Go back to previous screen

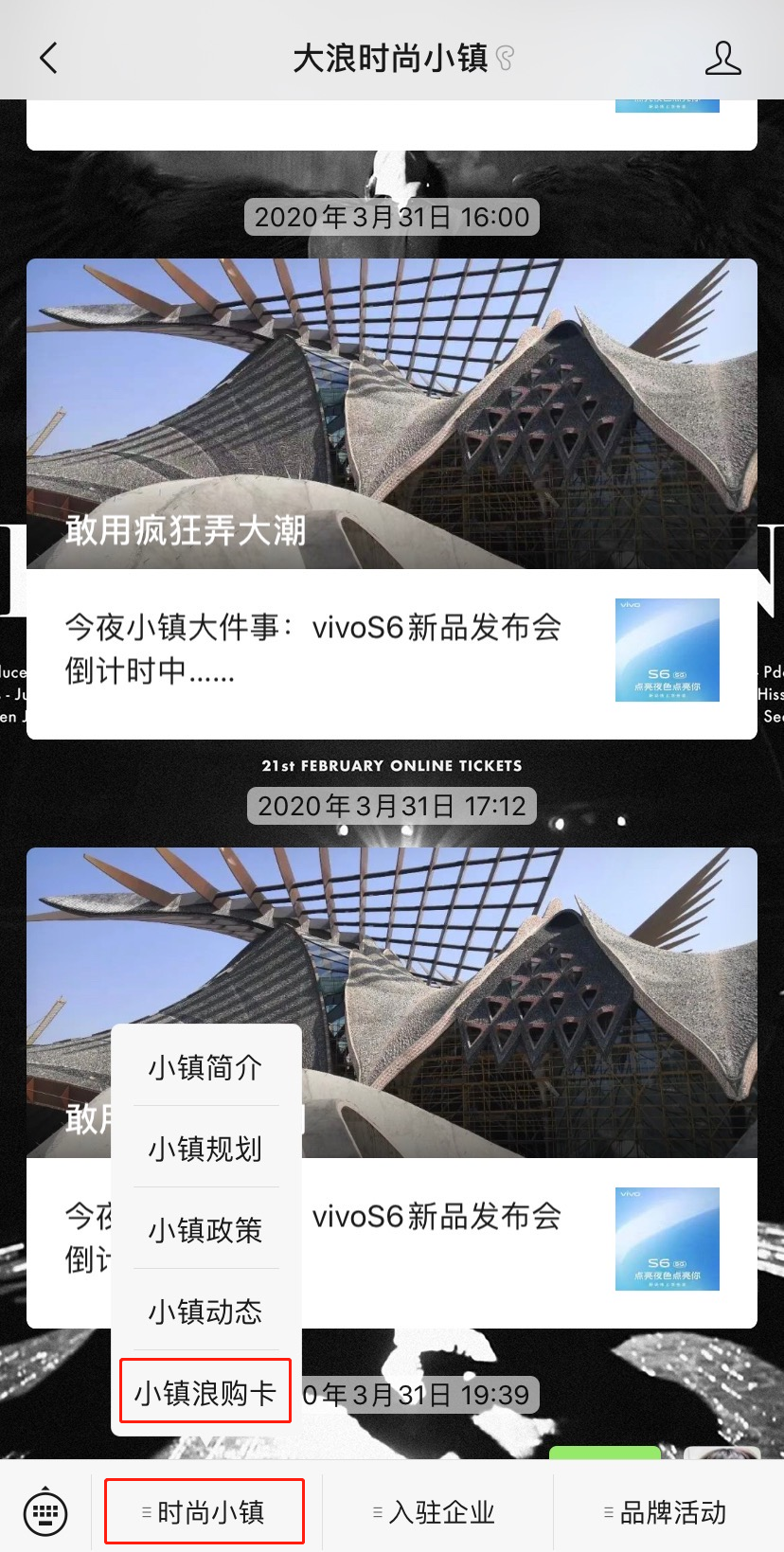tap(49, 58)
